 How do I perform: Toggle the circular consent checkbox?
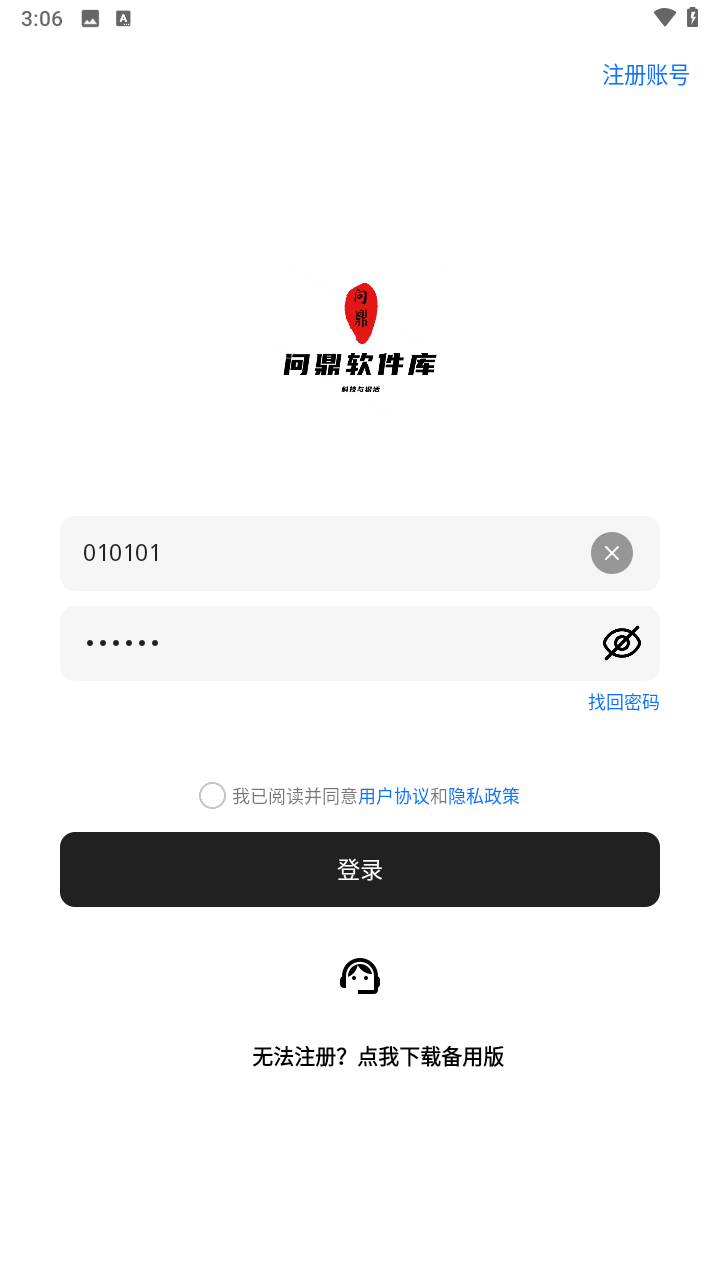coord(212,795)
